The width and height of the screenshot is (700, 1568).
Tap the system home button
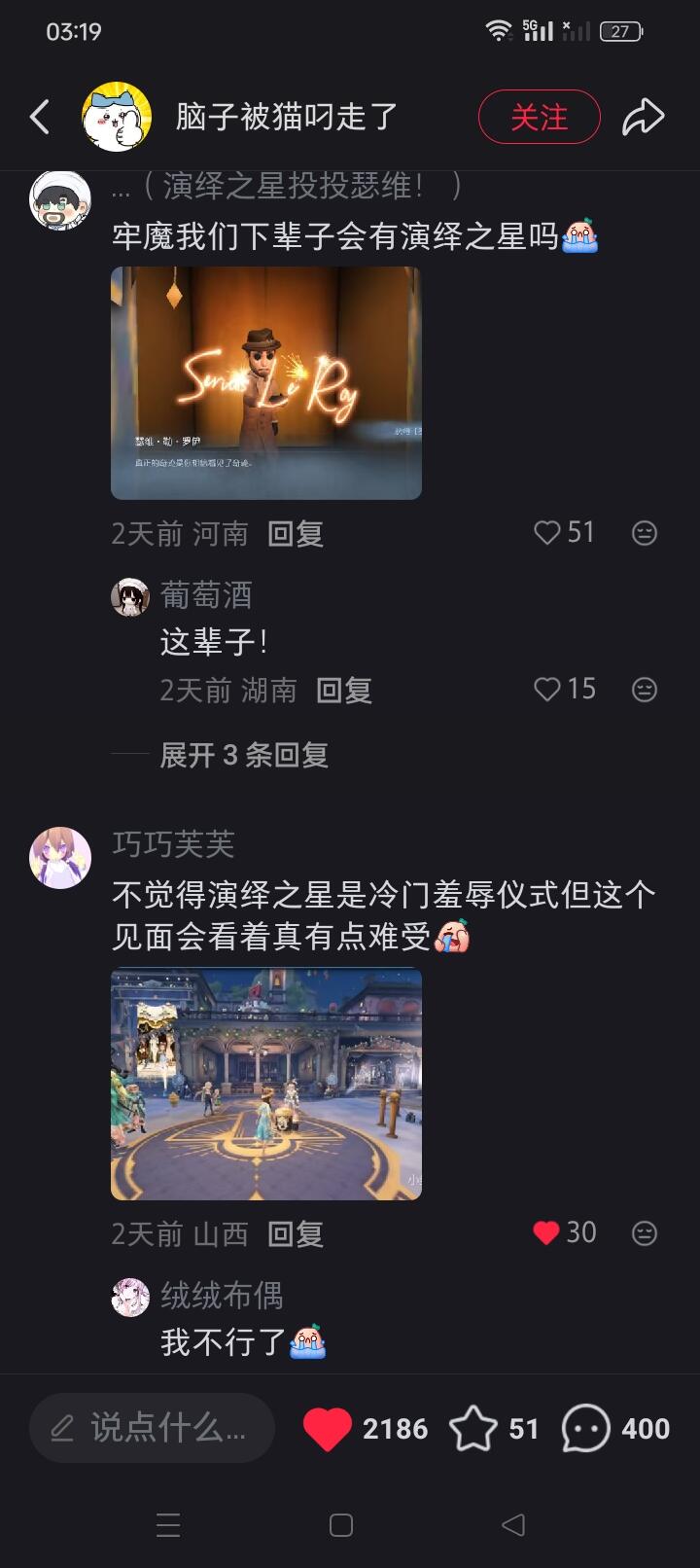[x=341, y=1524]
